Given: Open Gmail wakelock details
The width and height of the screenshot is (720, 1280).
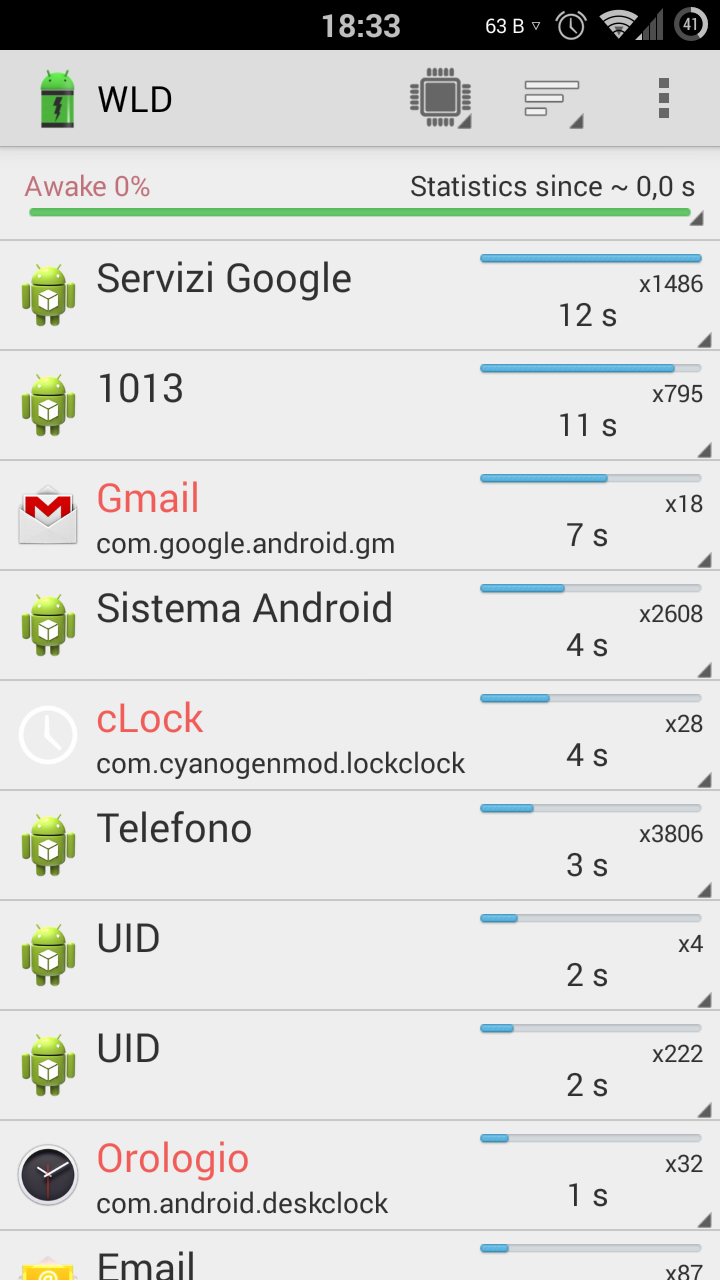Looking at the screenshot, I should pos(360,516).
